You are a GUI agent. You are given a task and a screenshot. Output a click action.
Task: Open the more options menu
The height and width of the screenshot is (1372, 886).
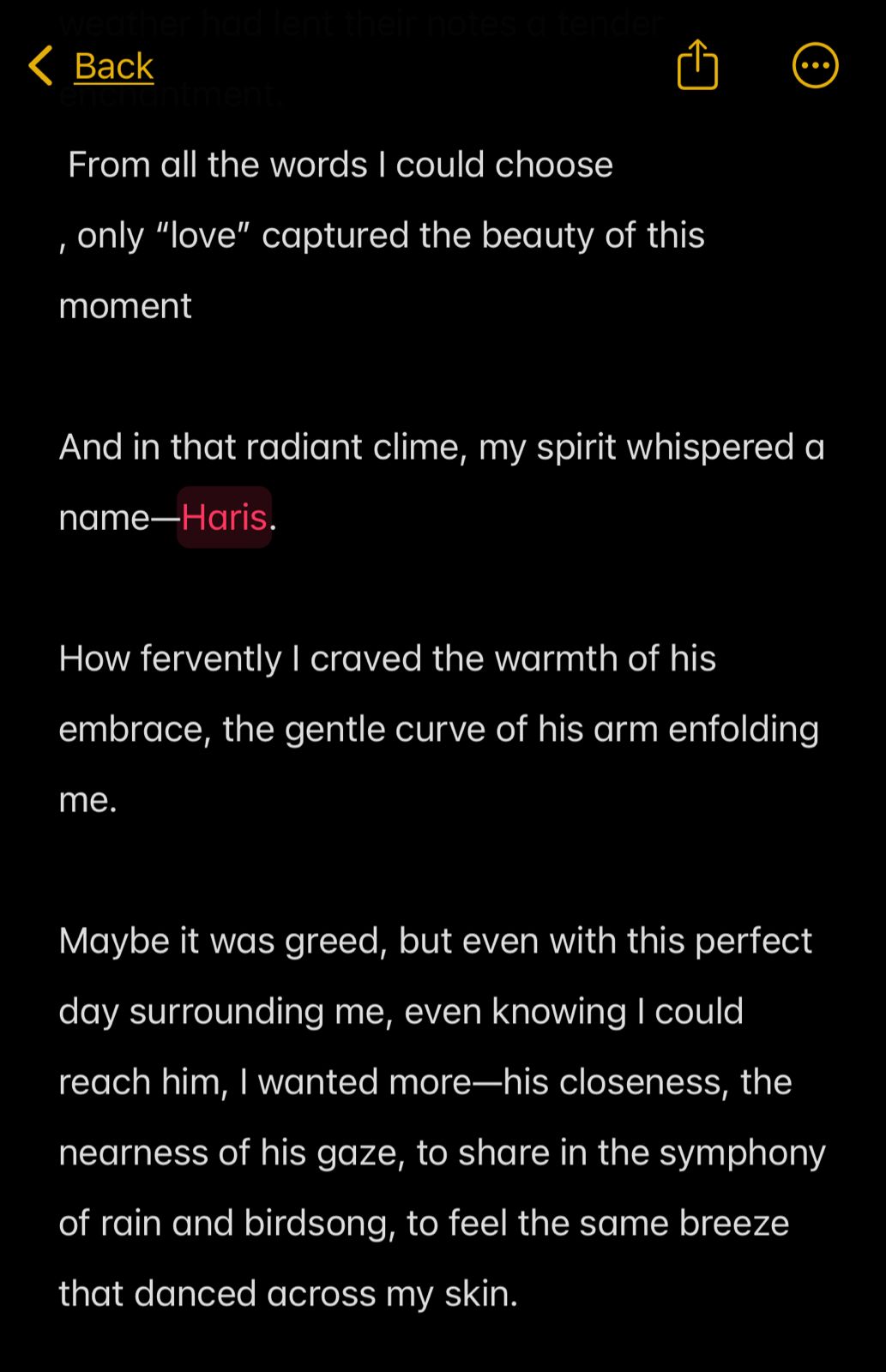click(814, 66)
